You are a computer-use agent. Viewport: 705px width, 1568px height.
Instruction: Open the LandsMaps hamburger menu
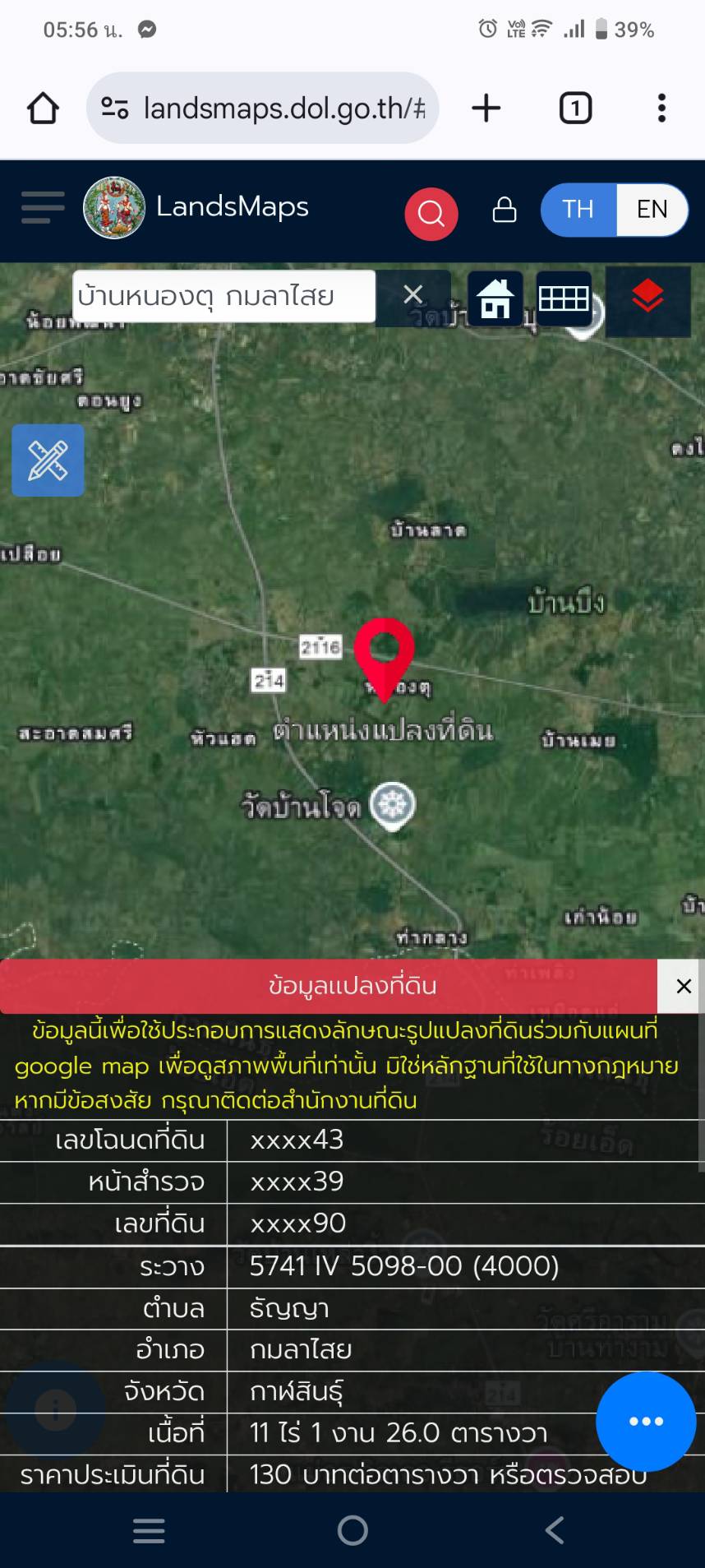click(x=43, y=208)
